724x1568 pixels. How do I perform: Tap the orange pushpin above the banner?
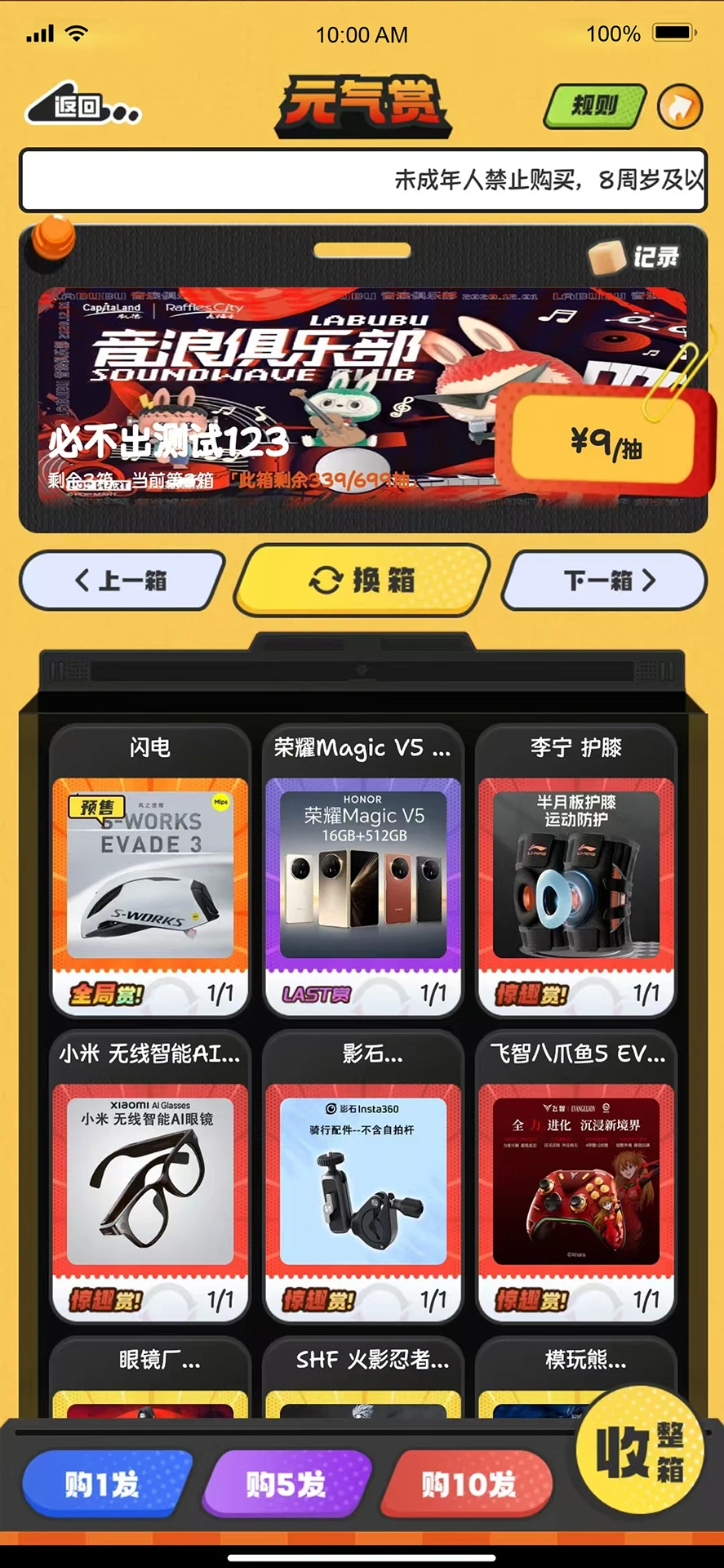[52, 237]
